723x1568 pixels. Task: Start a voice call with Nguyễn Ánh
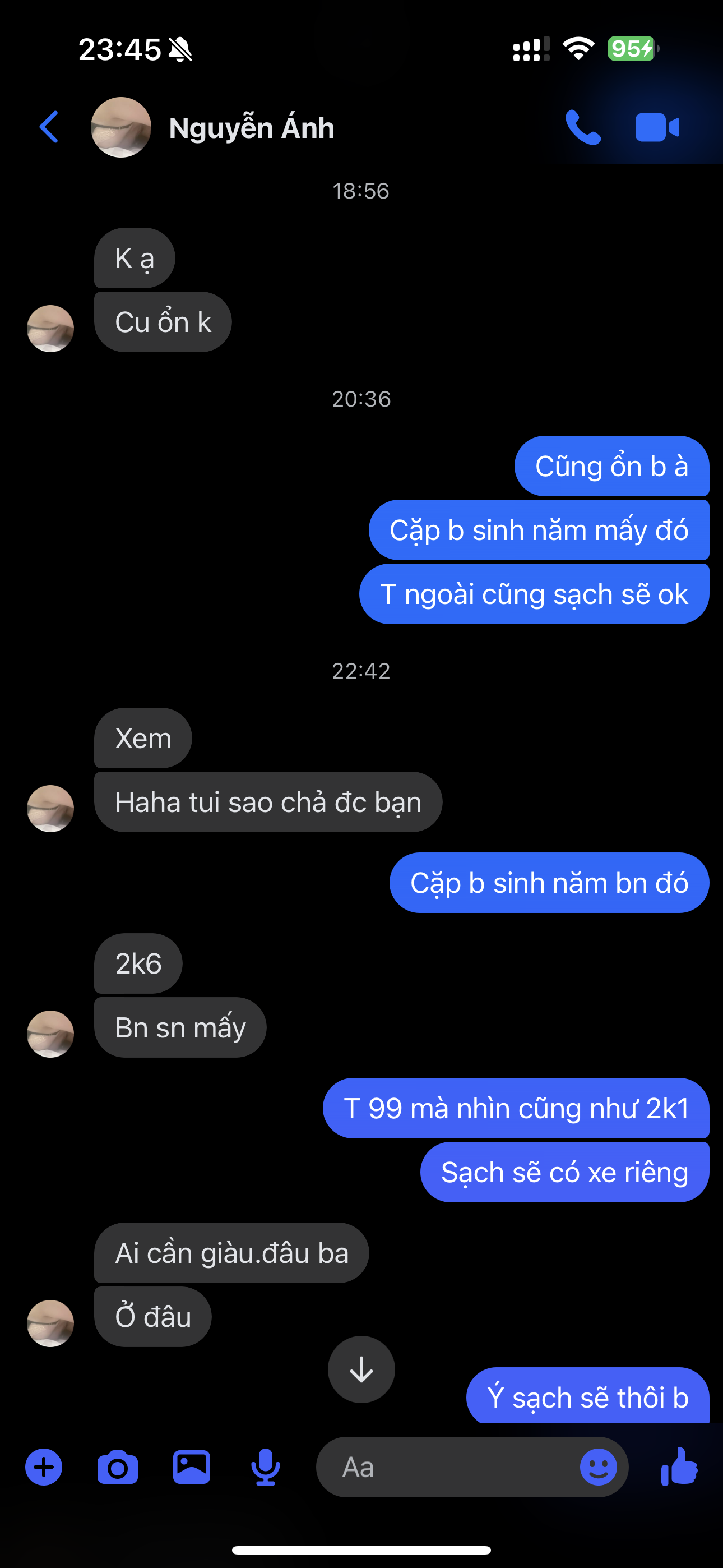click(582, 128)
